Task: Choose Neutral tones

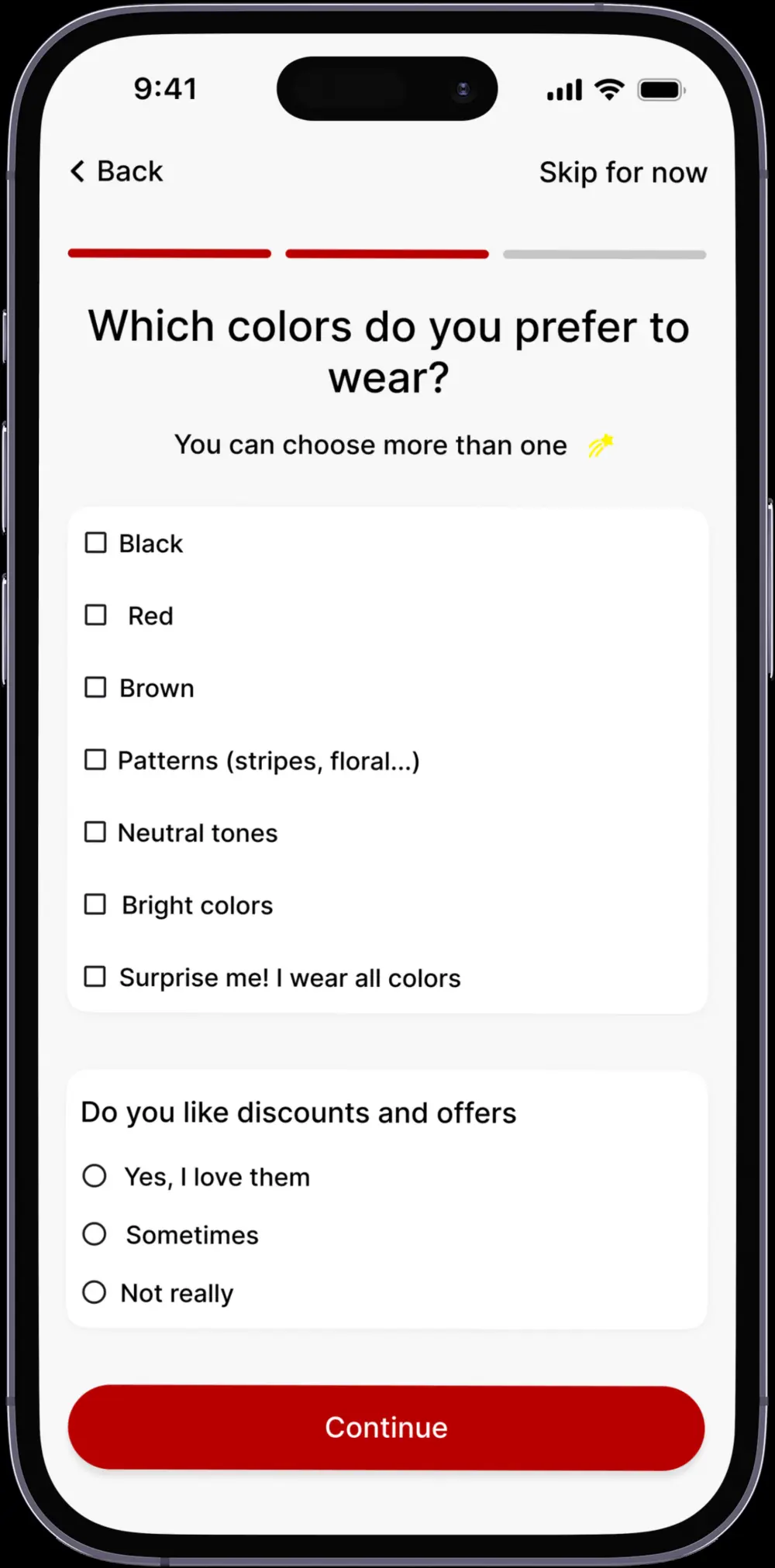Action: pyautogui.click(x=95, y=832)
